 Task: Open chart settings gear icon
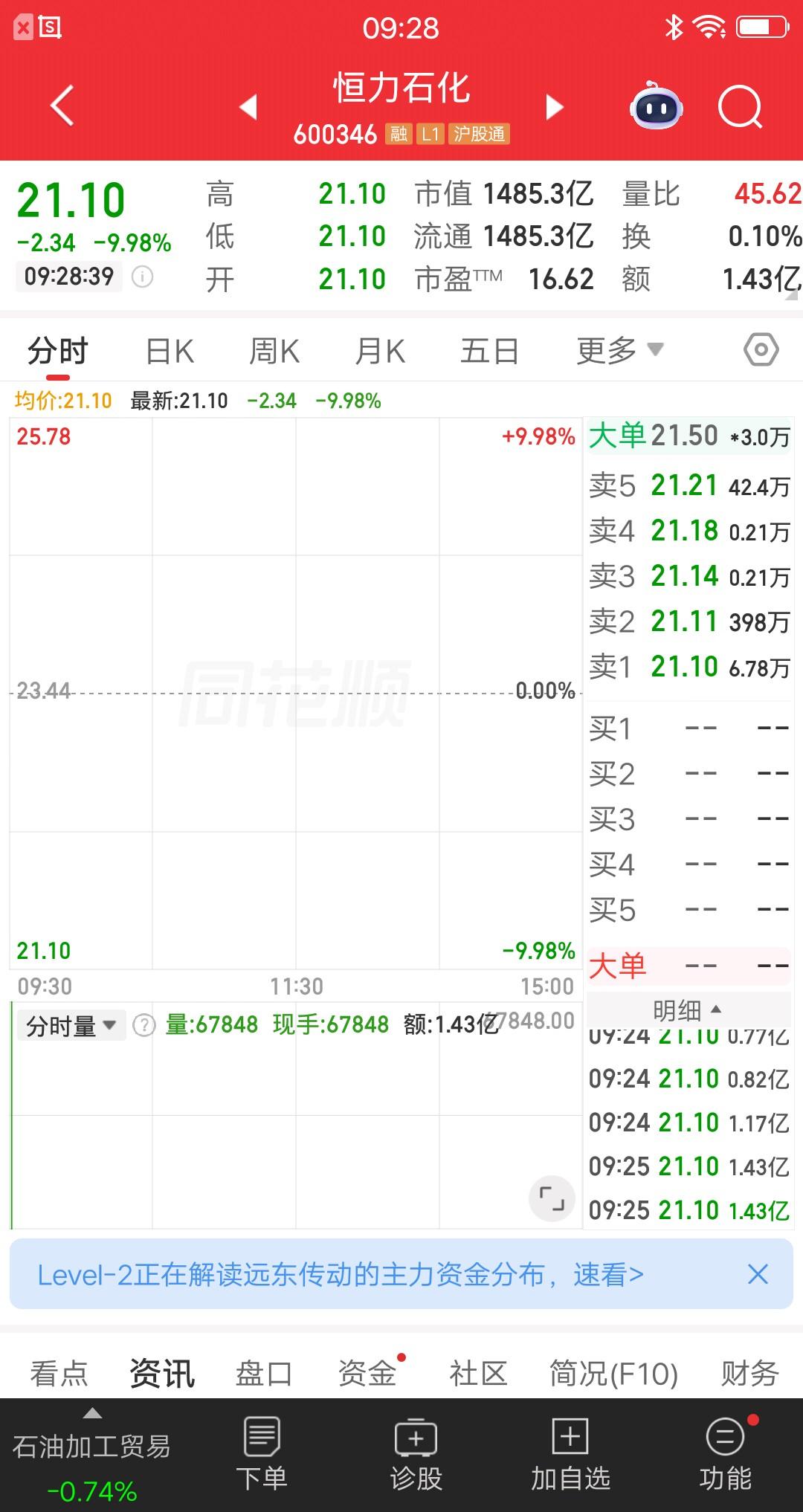point(761,349)
